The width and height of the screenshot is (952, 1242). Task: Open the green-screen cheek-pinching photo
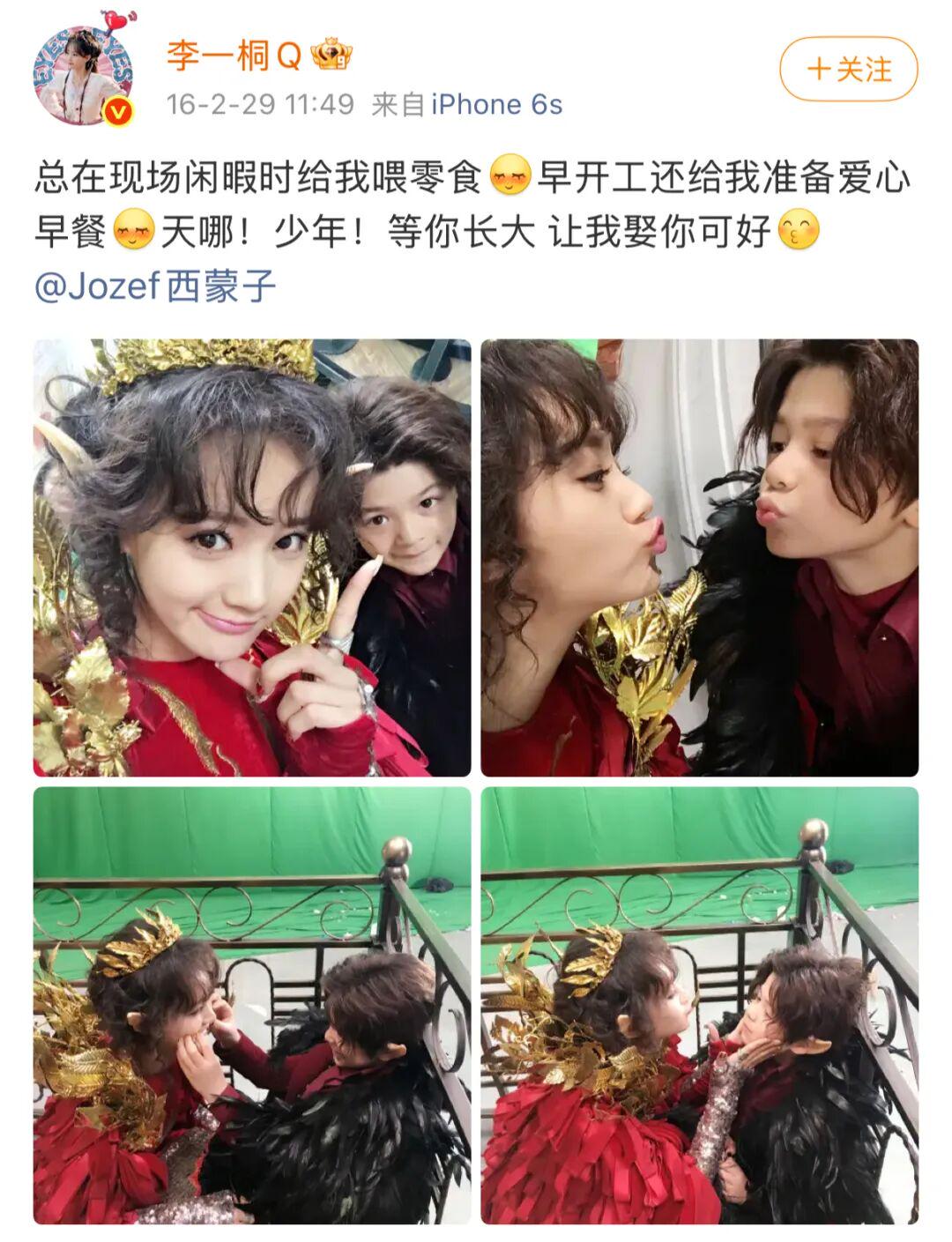click(x=252, y=1005)
